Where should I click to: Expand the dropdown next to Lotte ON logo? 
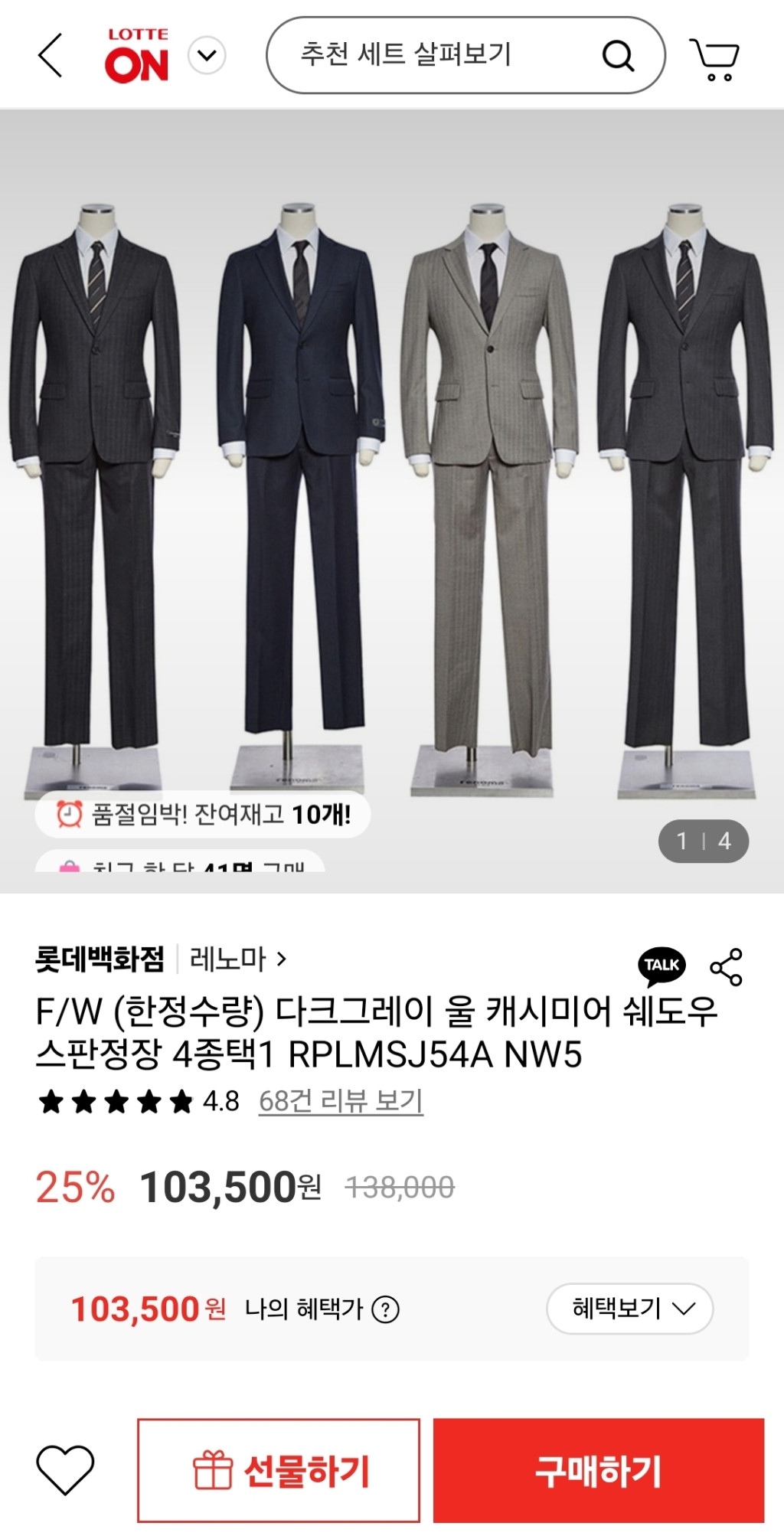pos(207,55)
